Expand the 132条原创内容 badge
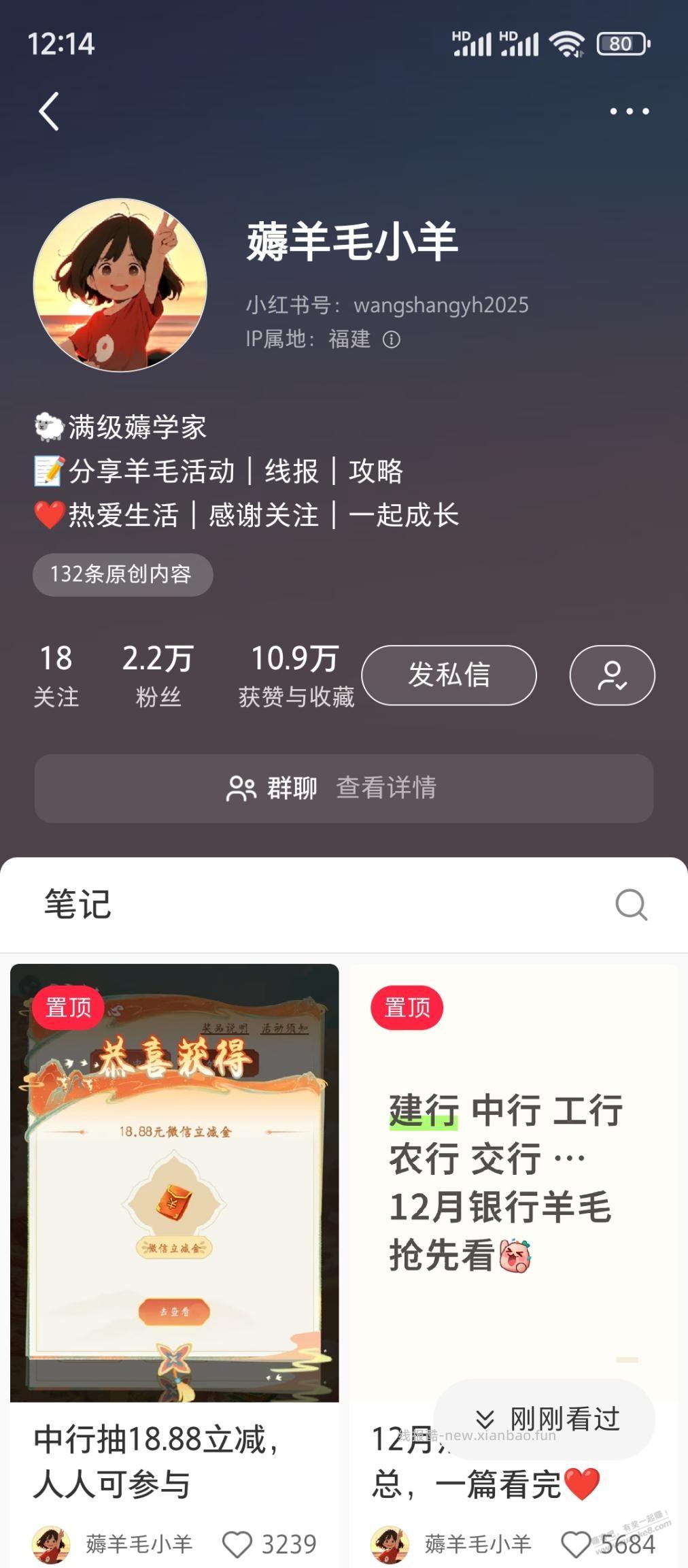688x1568 pixels. [x=122, y=575]
